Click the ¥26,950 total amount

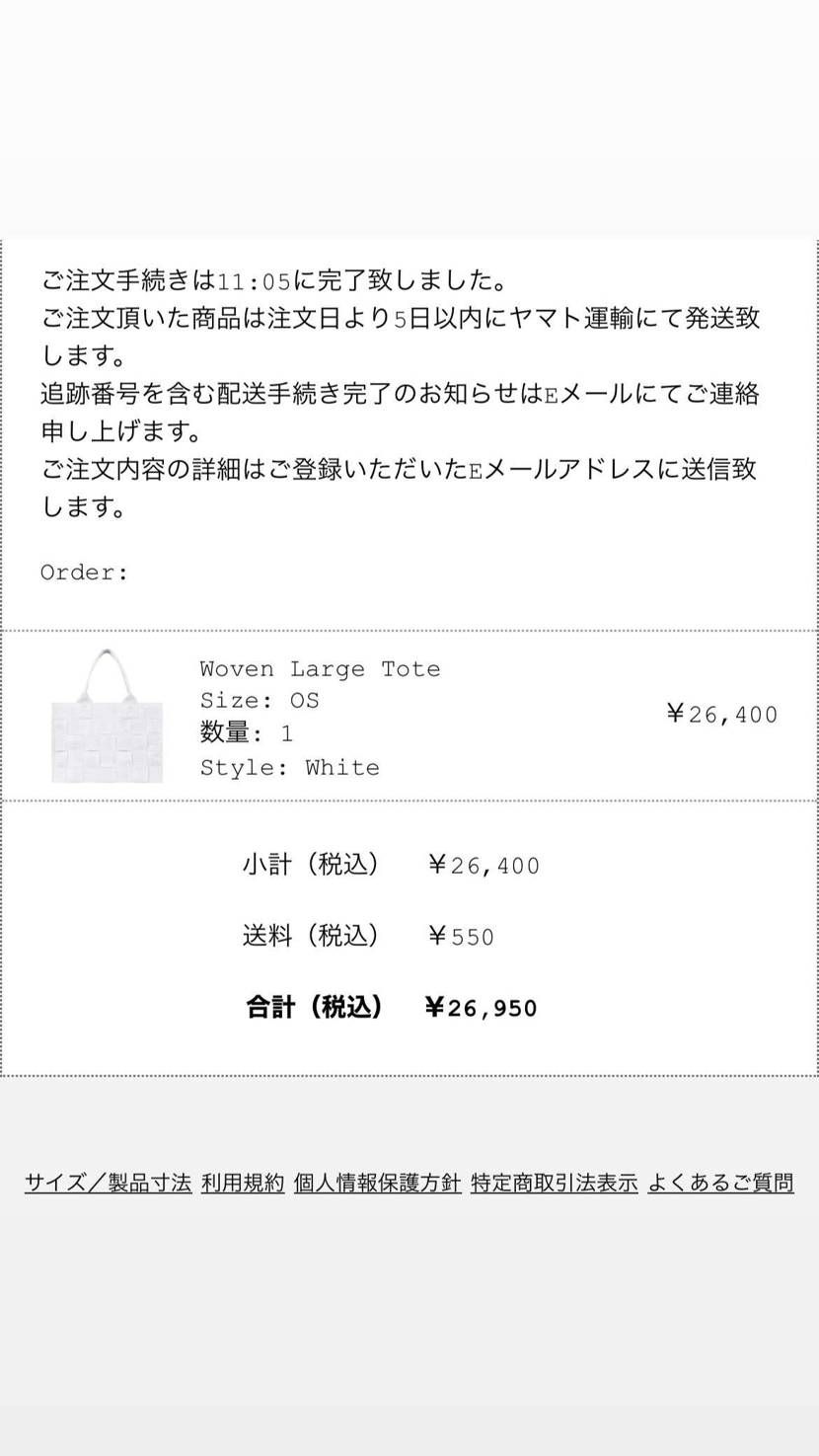click(x=484, y=1008)
